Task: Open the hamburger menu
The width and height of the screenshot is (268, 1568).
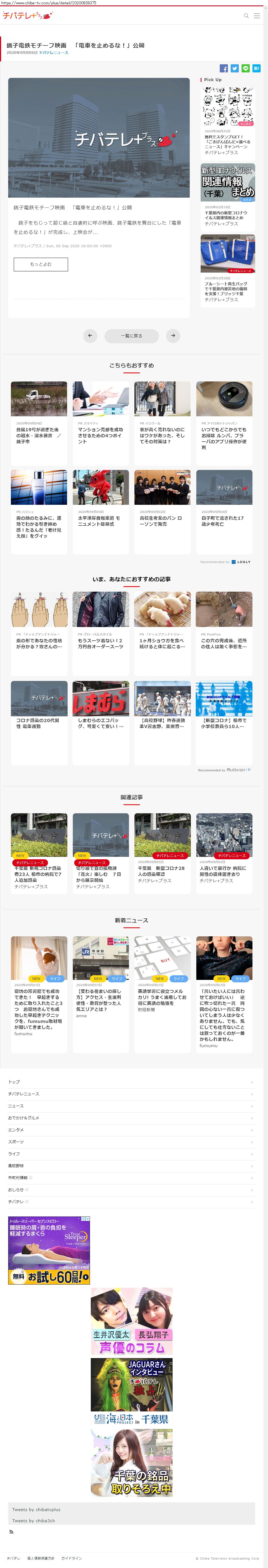Action: [257, 16]
